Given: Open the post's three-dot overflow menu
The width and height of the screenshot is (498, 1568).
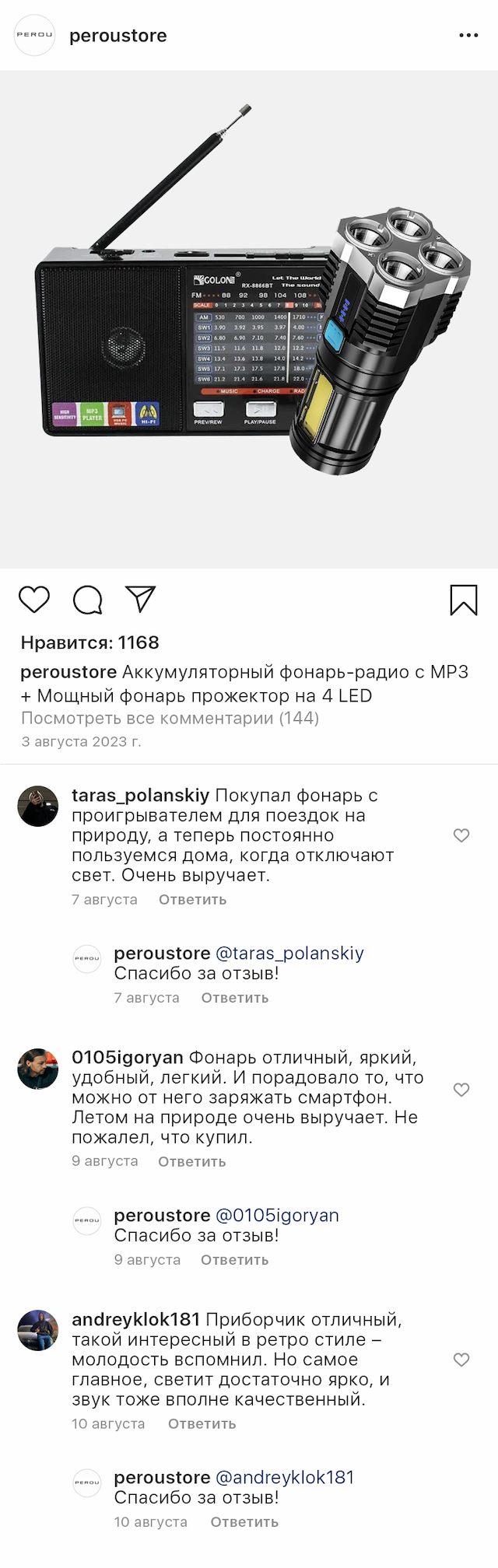Looking at the screenshot, I should pyautogui.click(x=468, y=36).
